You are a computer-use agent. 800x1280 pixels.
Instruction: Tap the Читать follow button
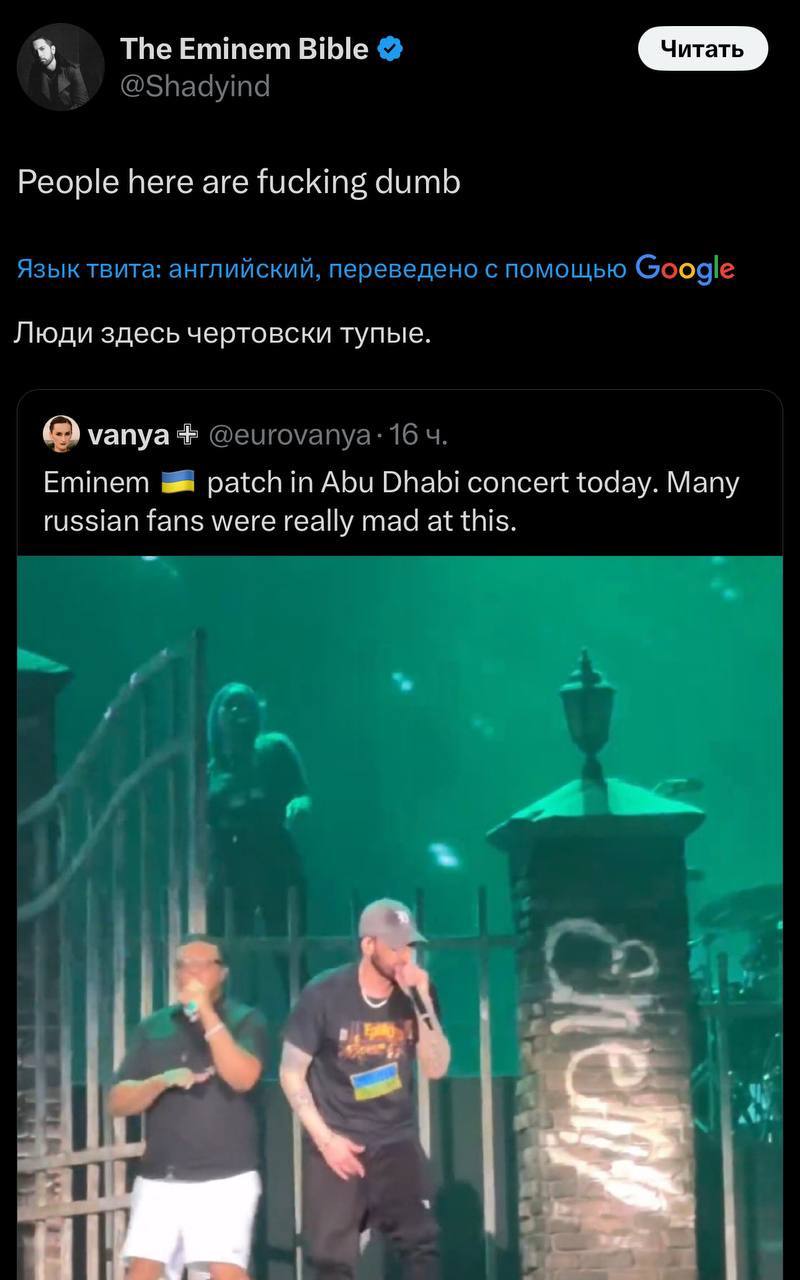coord(702,49)
